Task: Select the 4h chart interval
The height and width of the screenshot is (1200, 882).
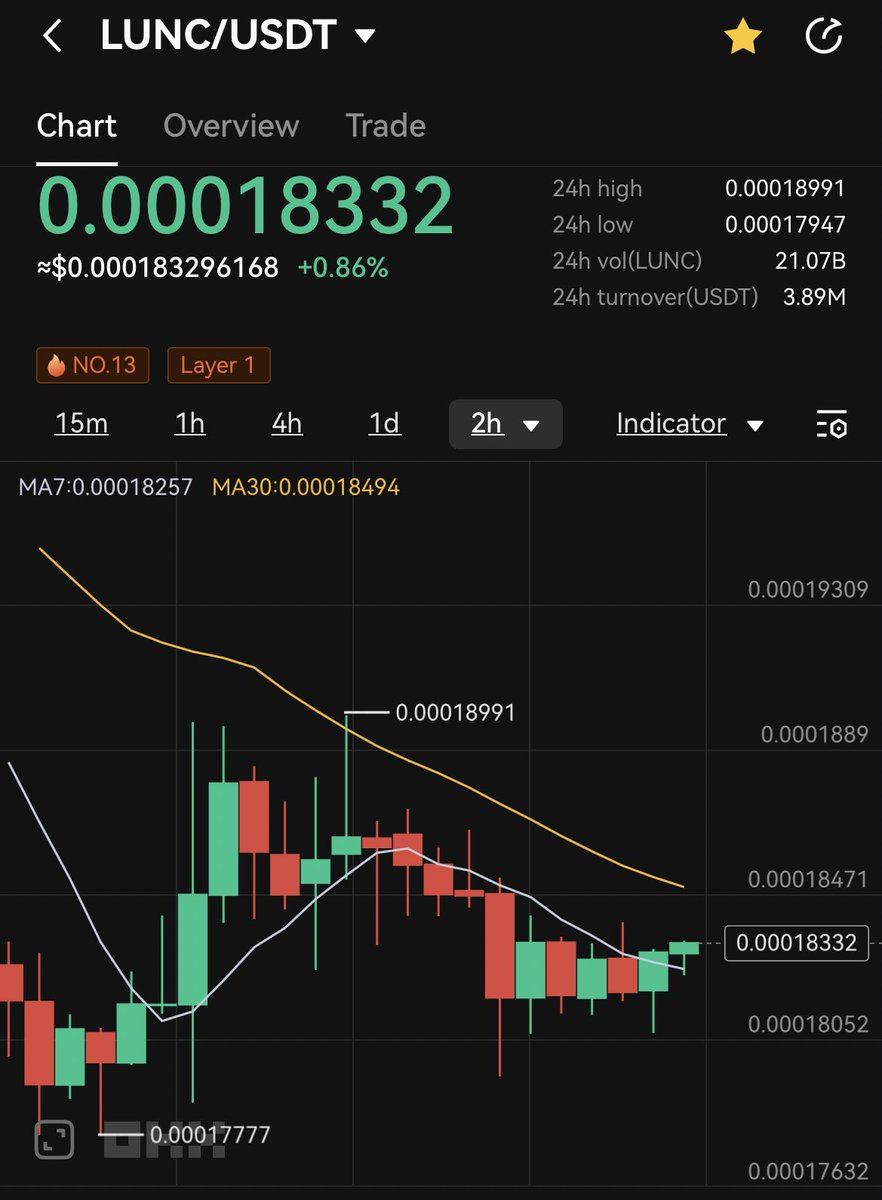Action: coord(287,424)
